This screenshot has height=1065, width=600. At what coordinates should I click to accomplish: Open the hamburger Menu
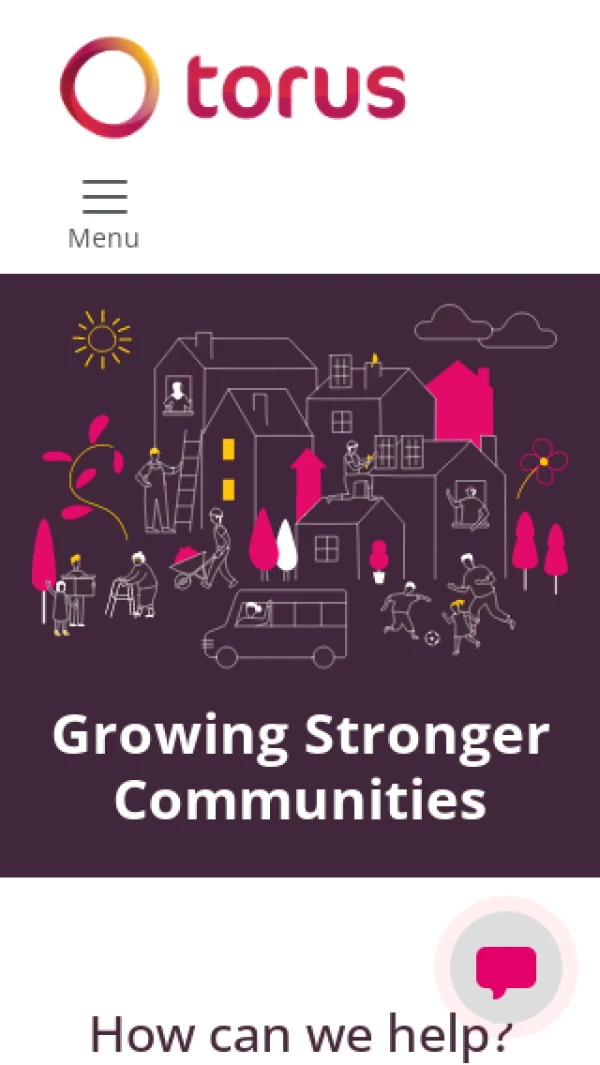[x=104, y=213]
